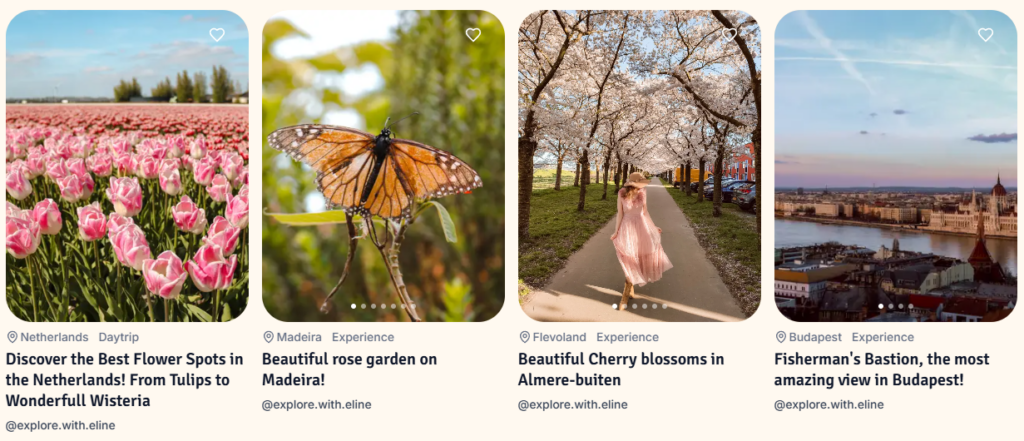The width and height of the screenshot is (1024, 441).
Task: Open 'Beautiful Cherry blossoms in Almere-buiten' title
Action: [x=621, y=369]
